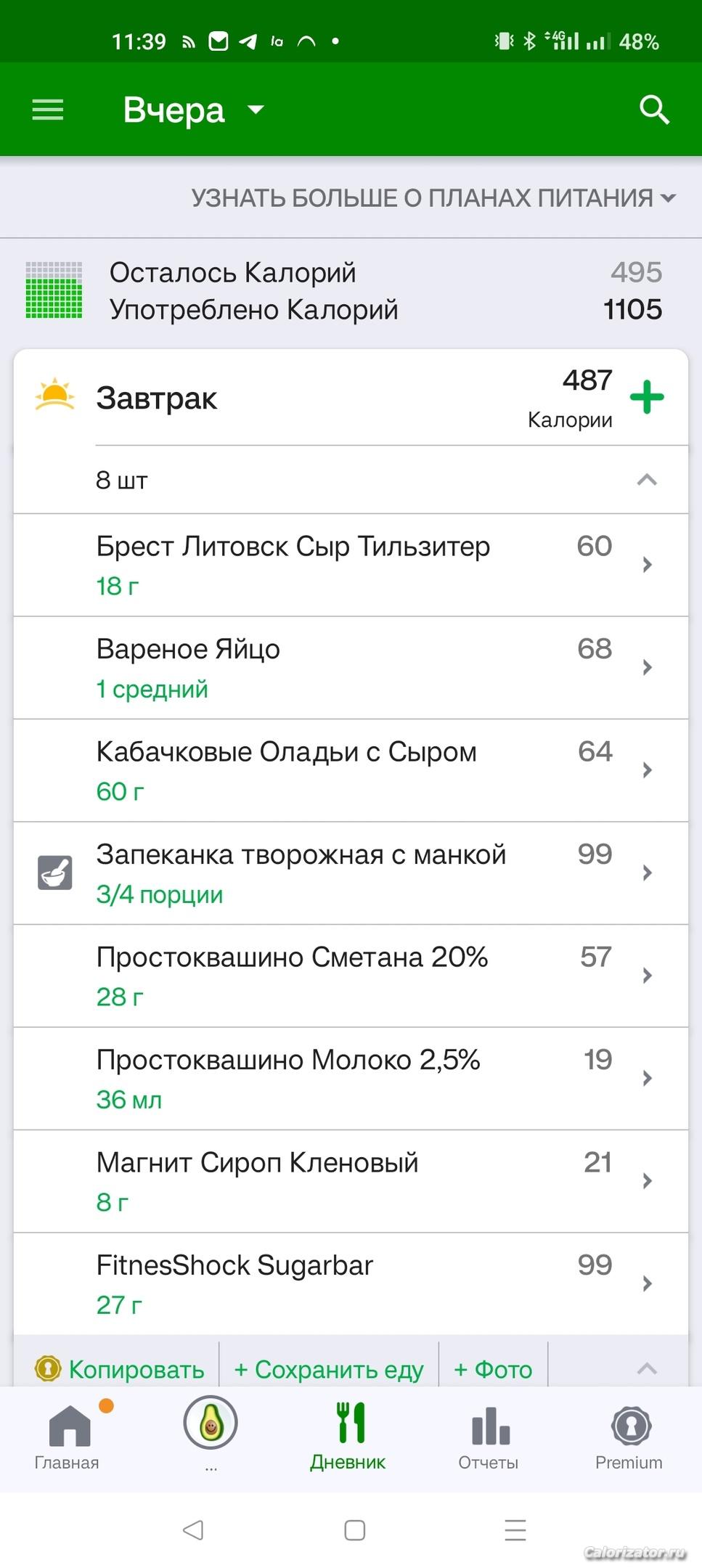
Task: Expand Узнать больше о планах питания
Action: [x=433, y=197]
